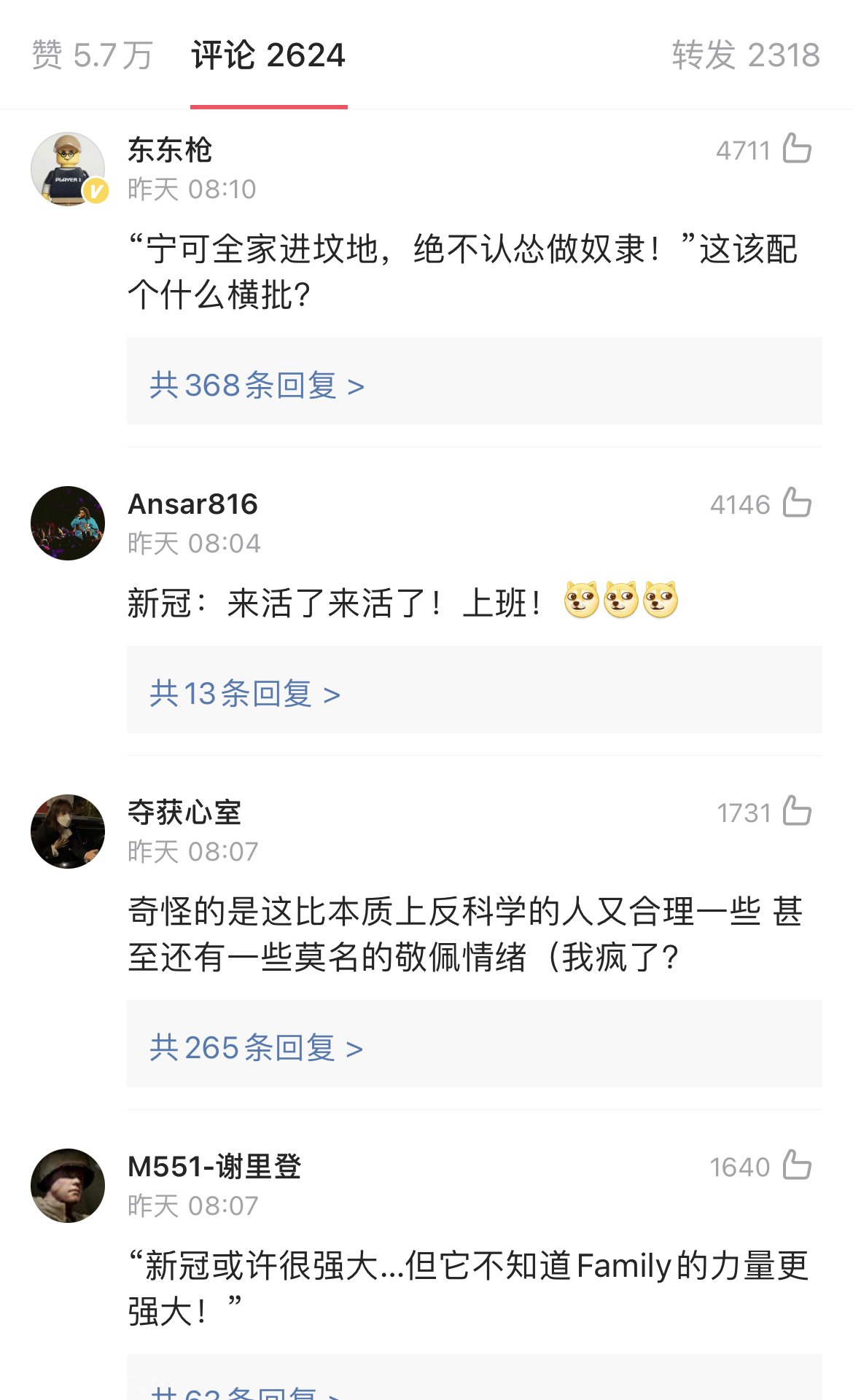This screenshot has width=853, height=1400.
Task: Expand the 共368条回复 replies
Action: (257, 385)
